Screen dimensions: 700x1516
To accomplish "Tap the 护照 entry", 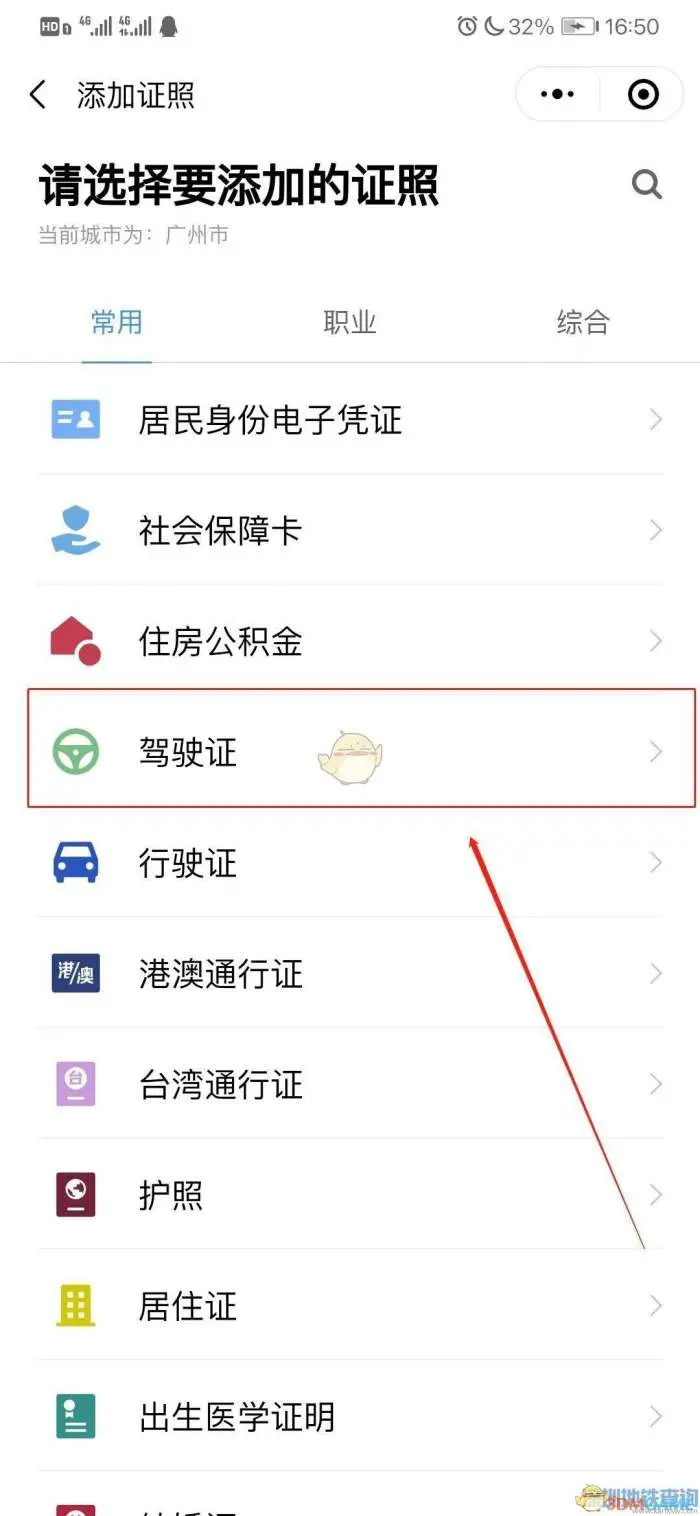I will point(350,1194).
